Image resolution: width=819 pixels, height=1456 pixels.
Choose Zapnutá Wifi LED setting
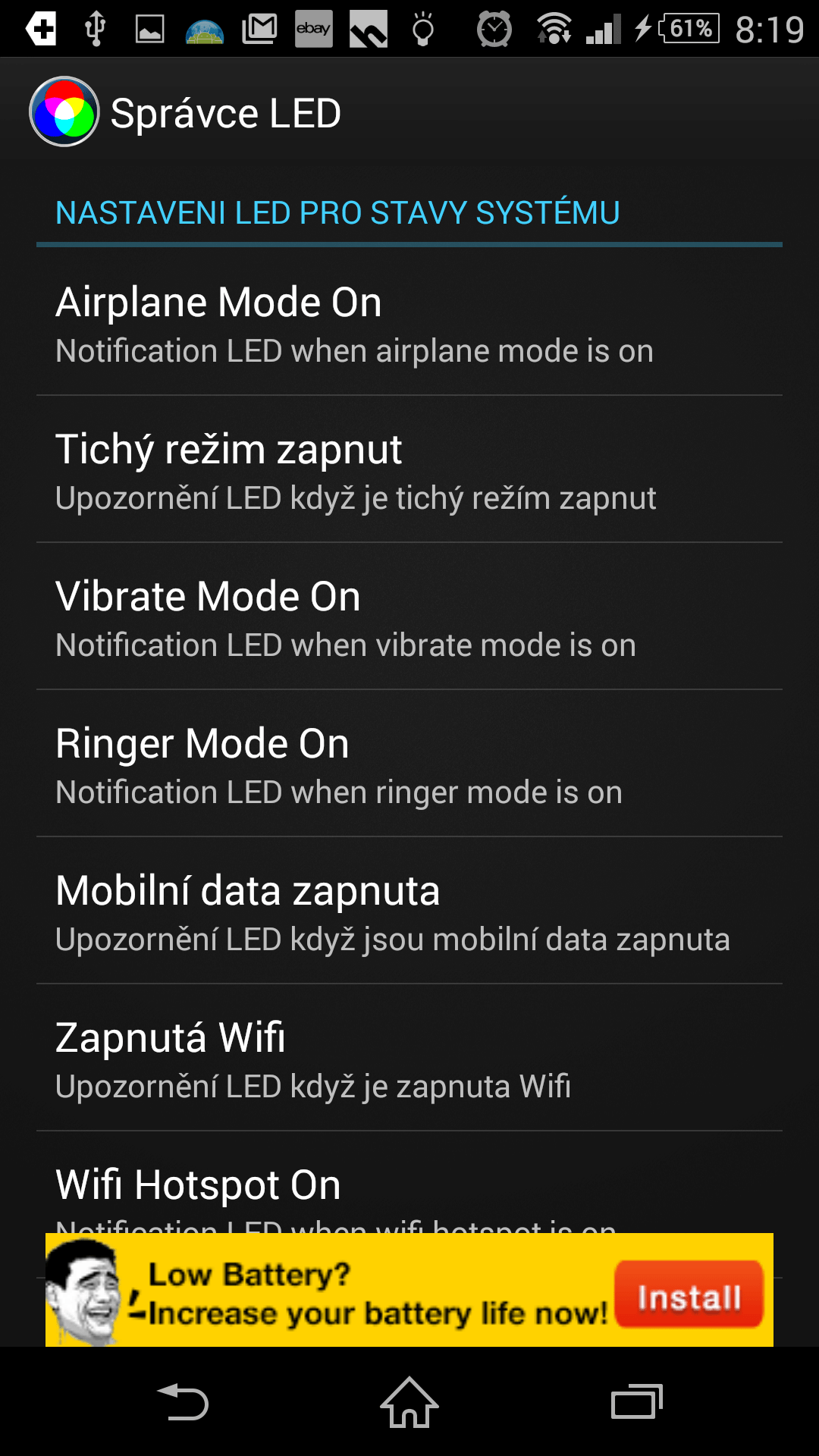(409, 1058)
